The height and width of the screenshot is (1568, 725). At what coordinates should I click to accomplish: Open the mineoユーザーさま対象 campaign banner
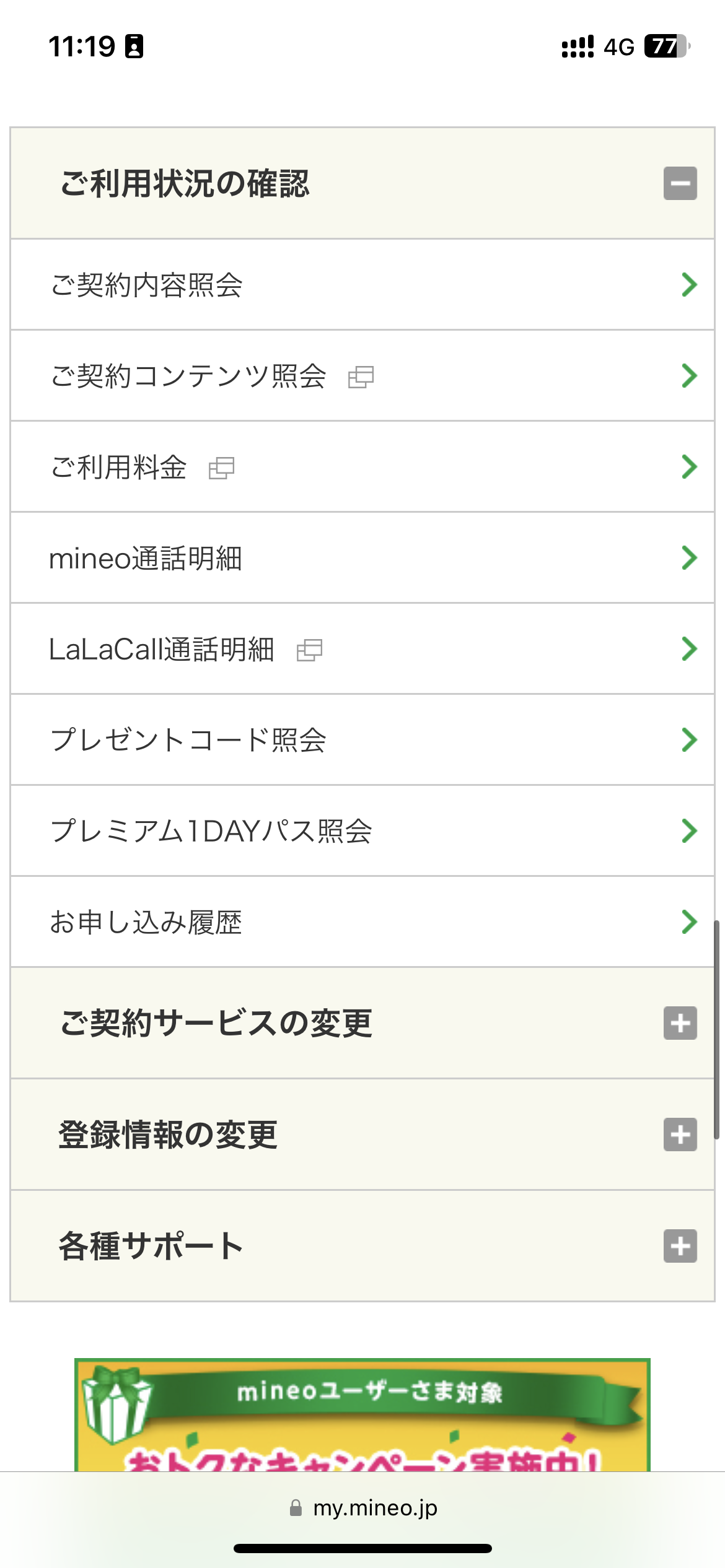(362, 1415)
